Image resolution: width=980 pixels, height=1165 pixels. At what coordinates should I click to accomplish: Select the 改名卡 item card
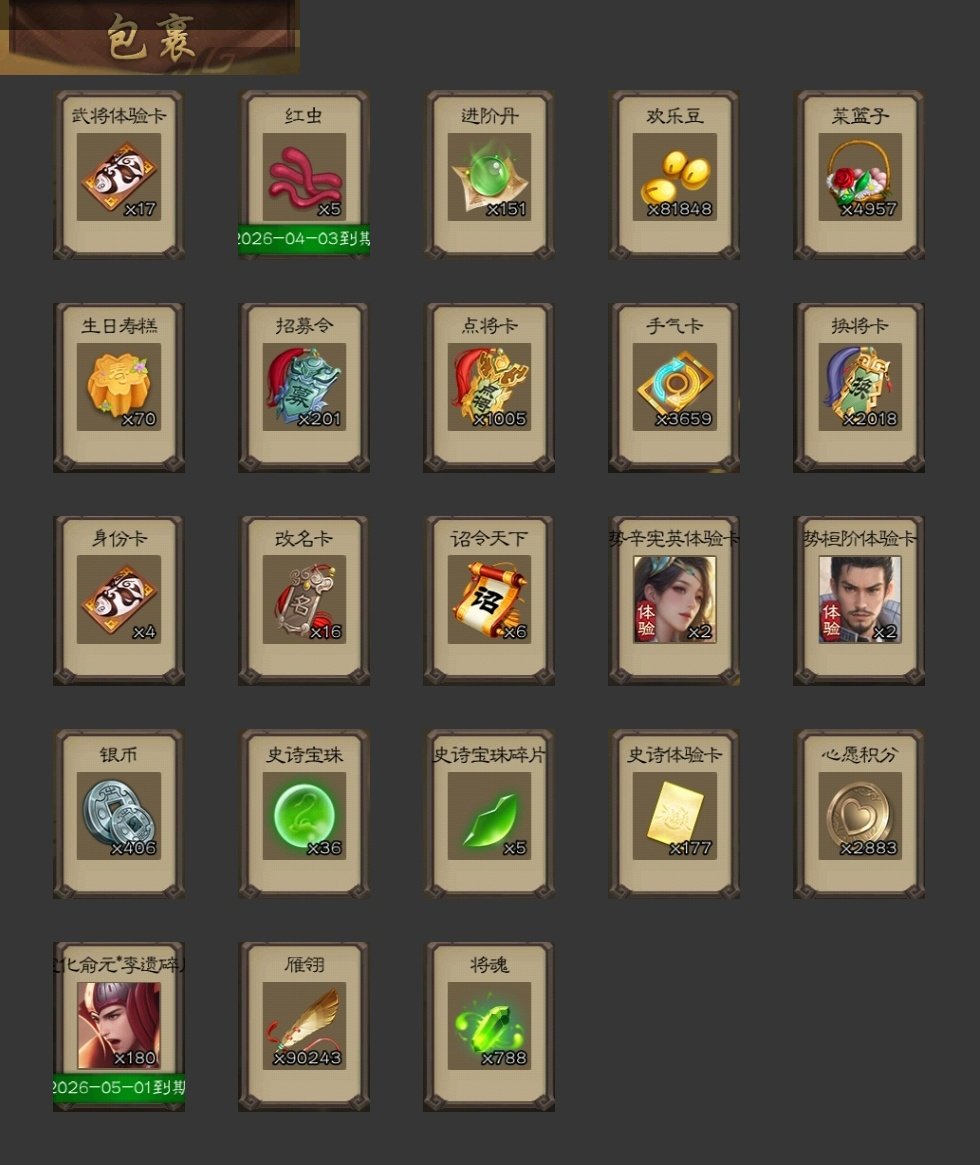coord(304,600)
